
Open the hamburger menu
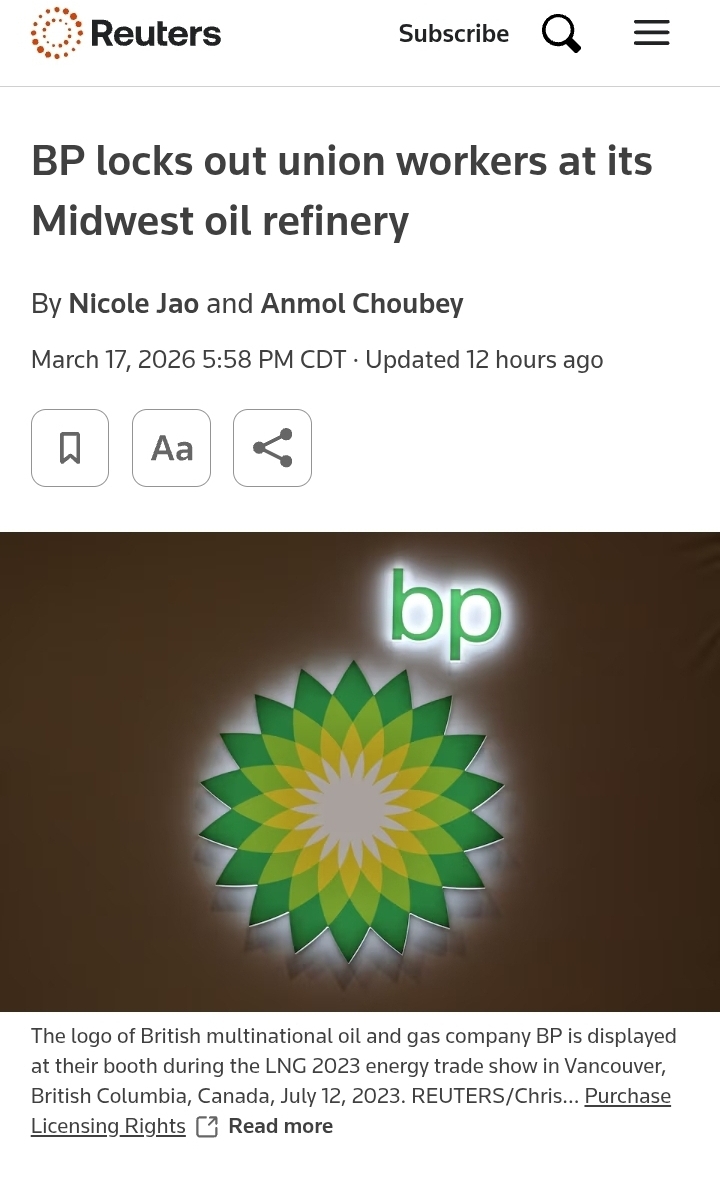652,33
